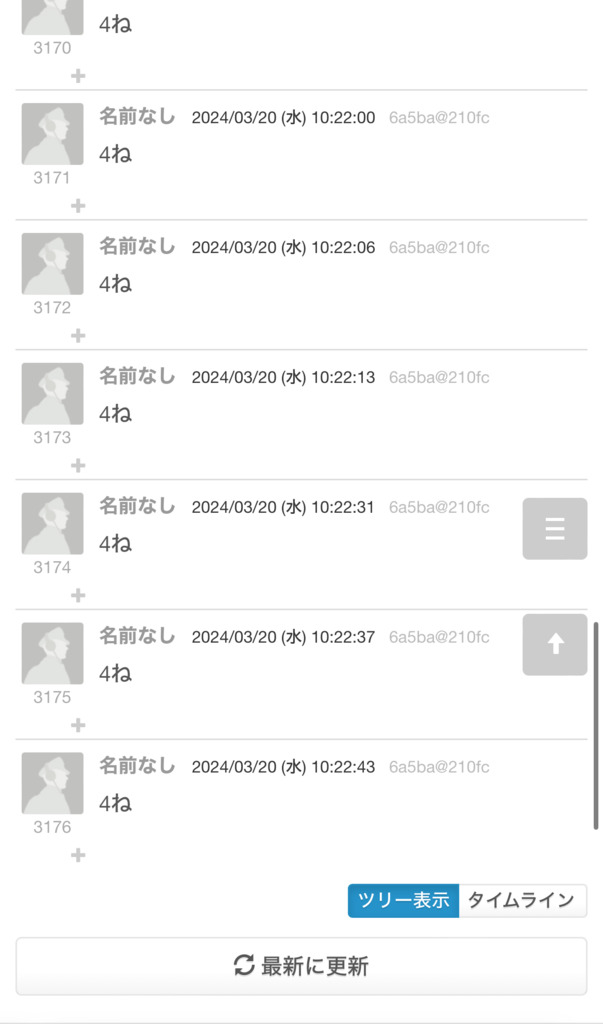Expand the plus under post 3173
The height and width of the screenshot is (1024, 603).
click(78, 466)
